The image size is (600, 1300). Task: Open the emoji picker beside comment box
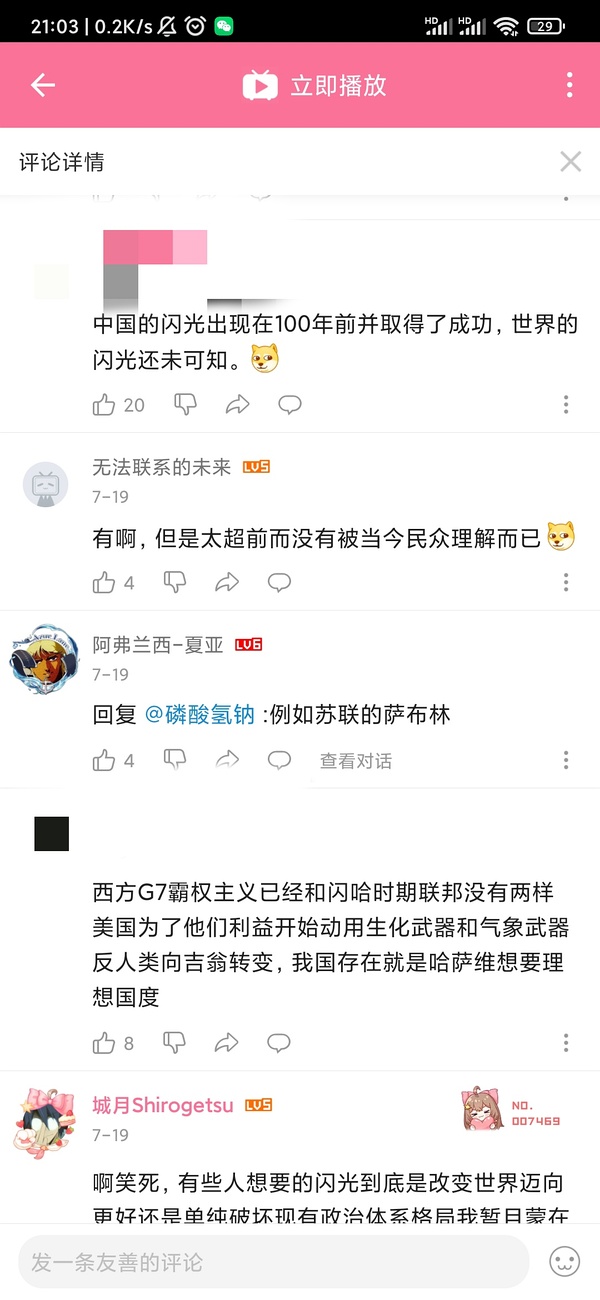[565, 1262]
